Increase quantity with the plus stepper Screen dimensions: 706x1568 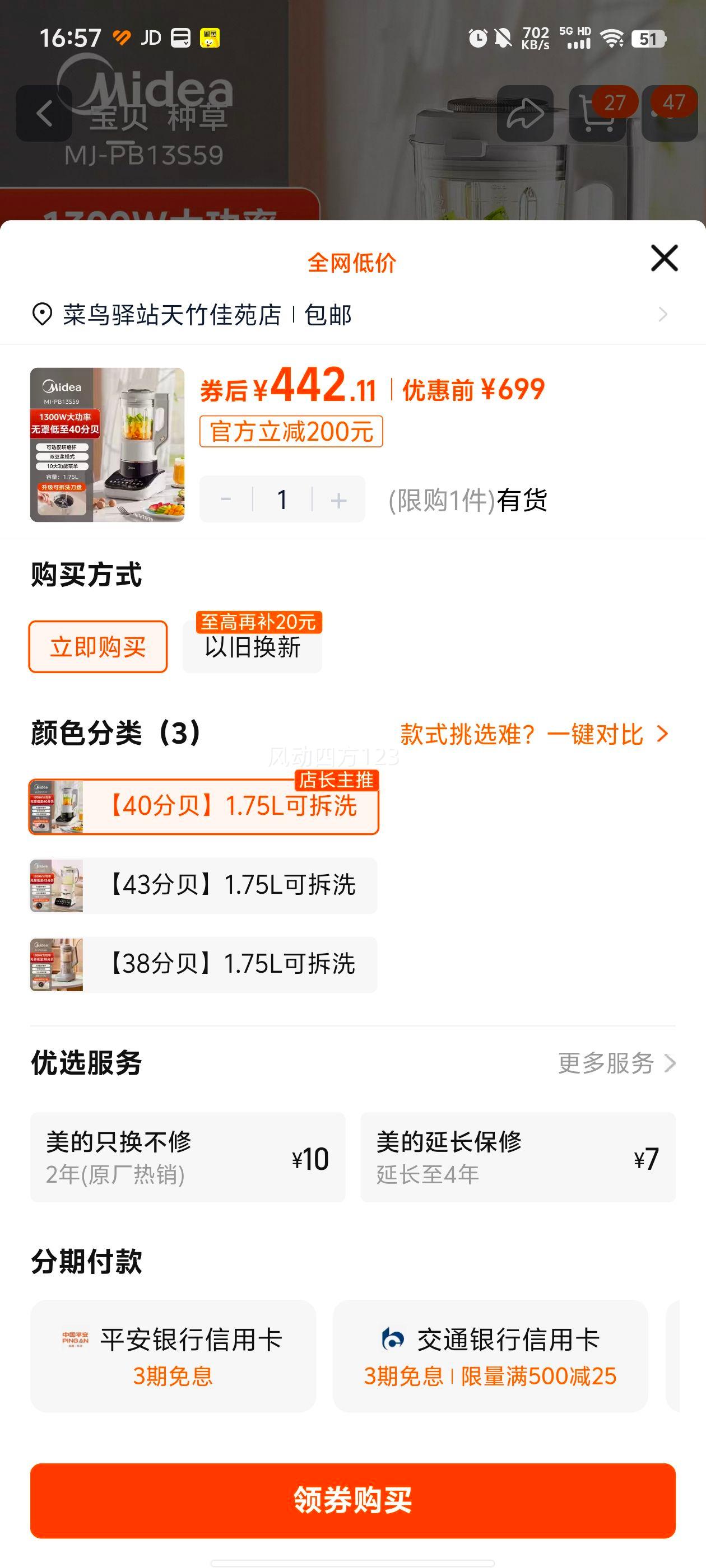tap(337, 500)
